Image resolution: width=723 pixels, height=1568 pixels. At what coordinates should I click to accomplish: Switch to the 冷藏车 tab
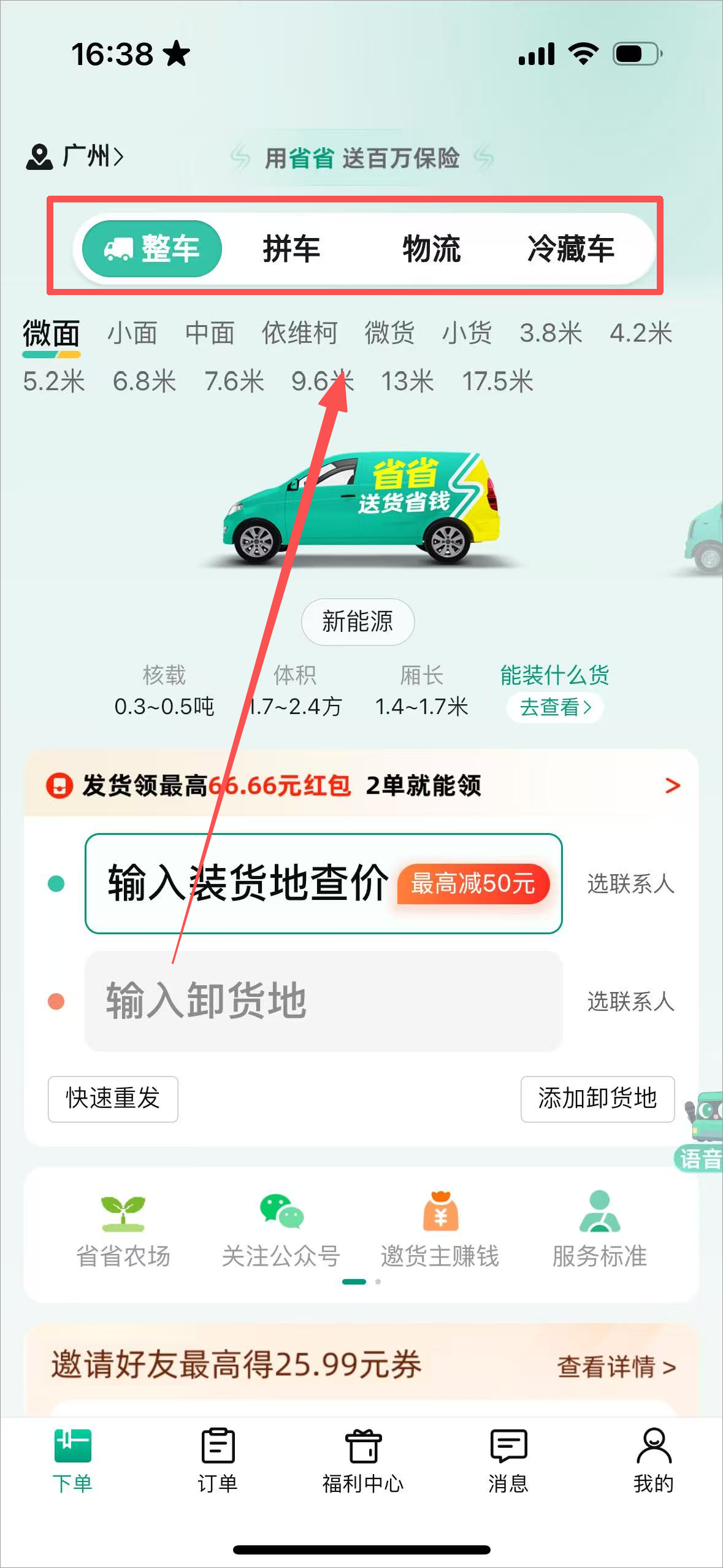[570, 249]
